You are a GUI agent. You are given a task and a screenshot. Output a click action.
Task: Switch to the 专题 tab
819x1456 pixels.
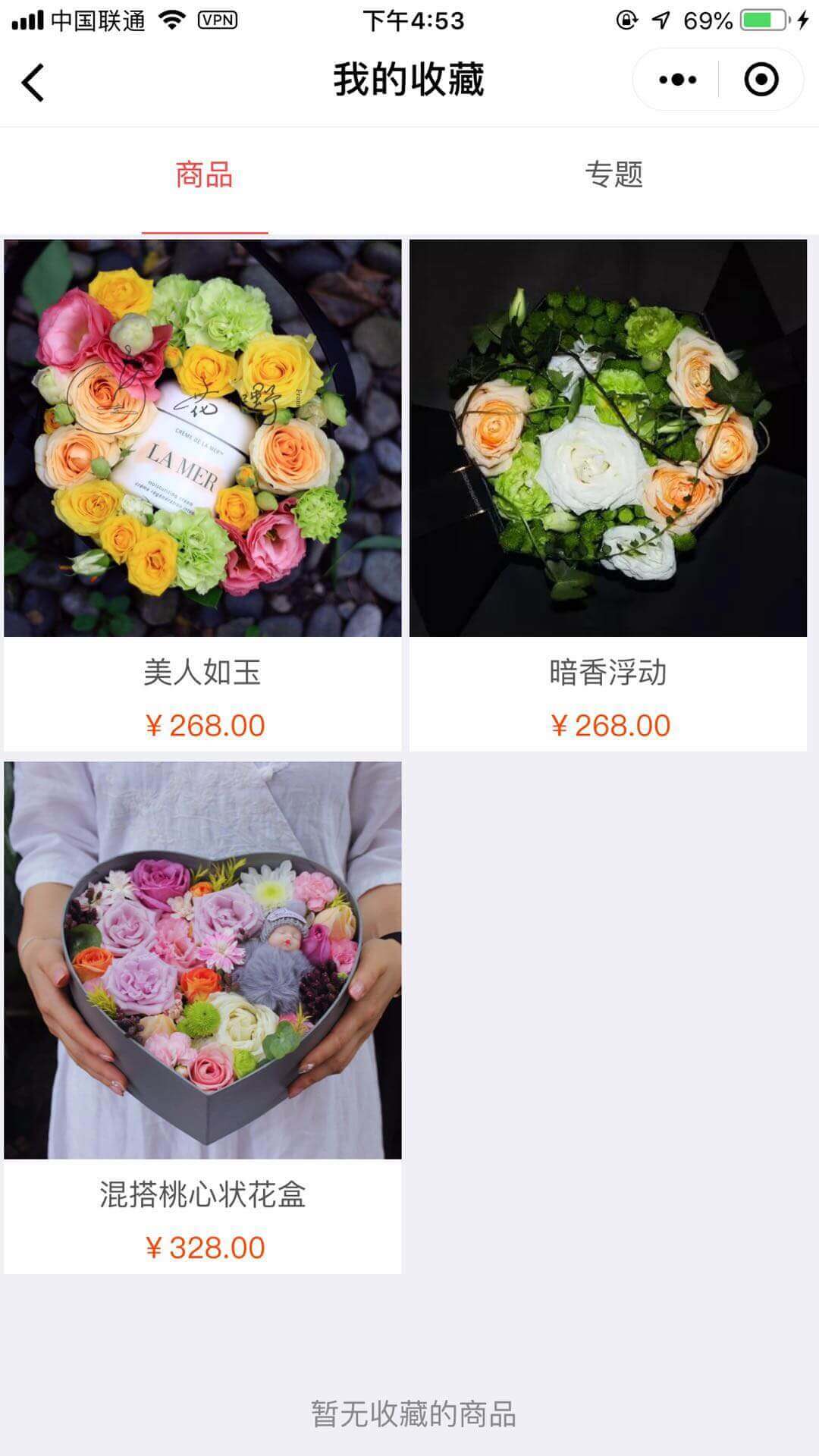[613, 175]
